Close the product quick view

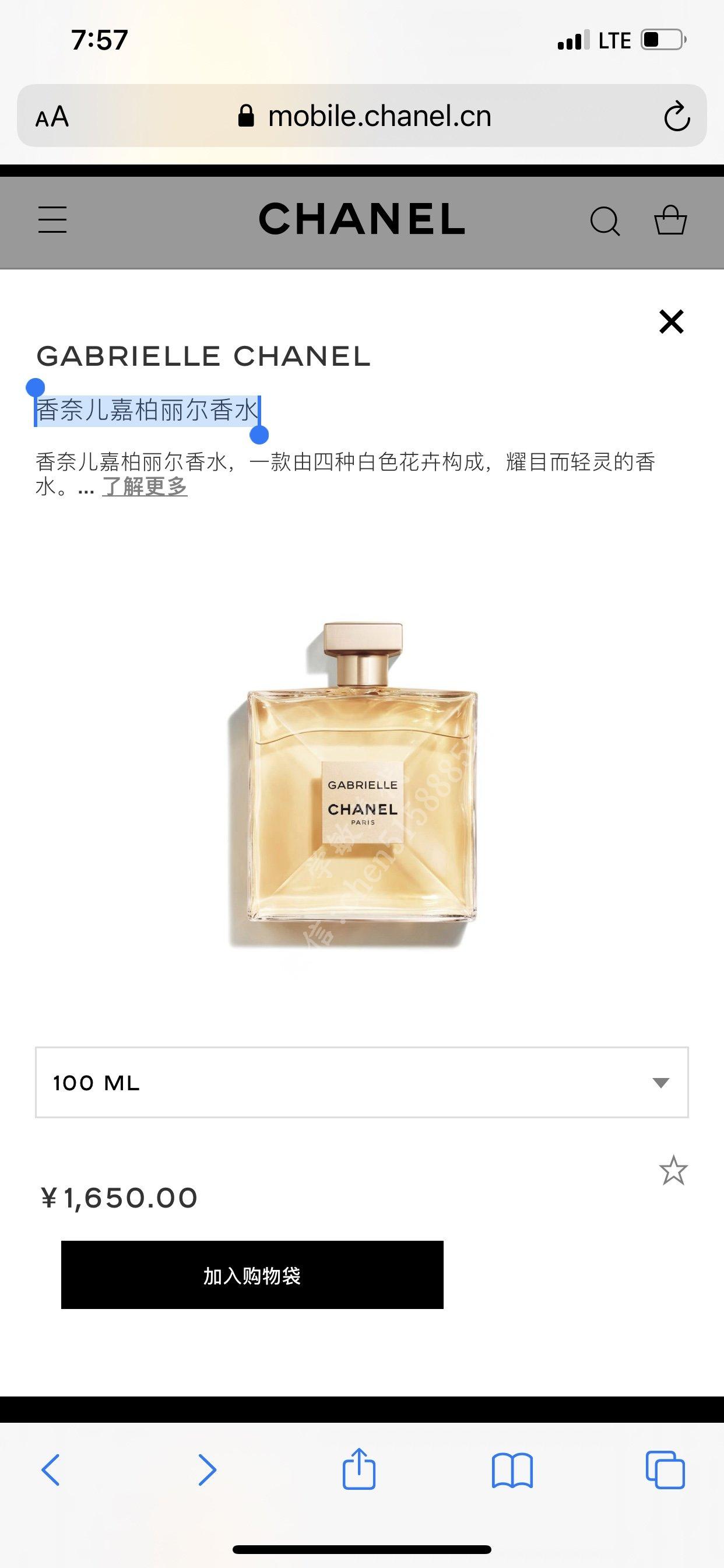pos(671,321)
